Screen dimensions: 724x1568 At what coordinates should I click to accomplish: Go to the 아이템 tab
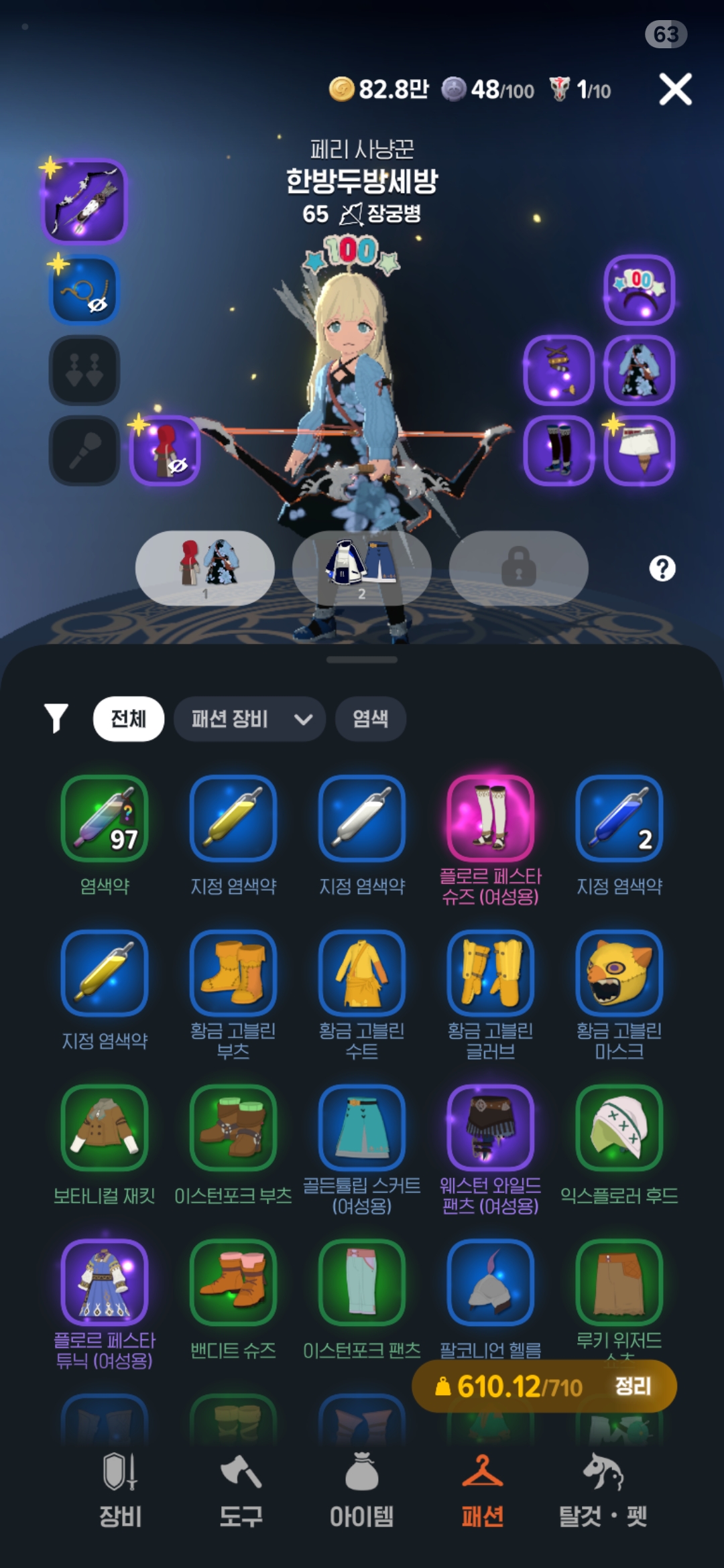click(x=362, y=1491)
